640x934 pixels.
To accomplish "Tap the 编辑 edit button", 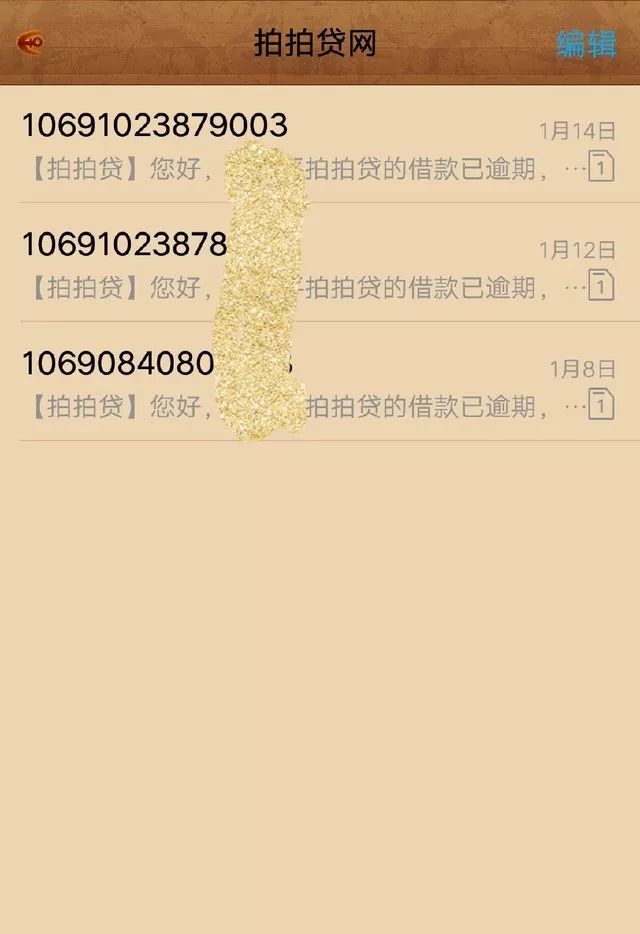I will [x=586, y=45].
